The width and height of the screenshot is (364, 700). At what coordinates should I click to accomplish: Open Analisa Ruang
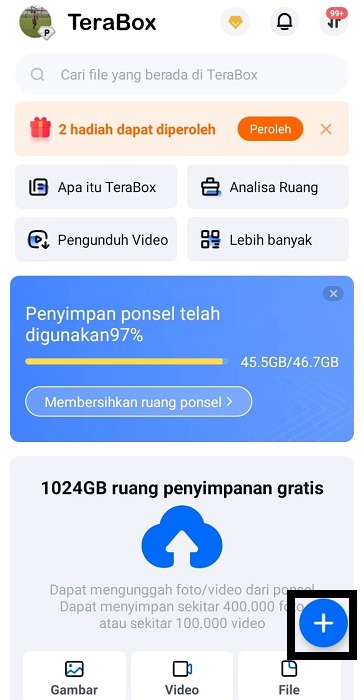pyautogui.click(x=268, y=187)
